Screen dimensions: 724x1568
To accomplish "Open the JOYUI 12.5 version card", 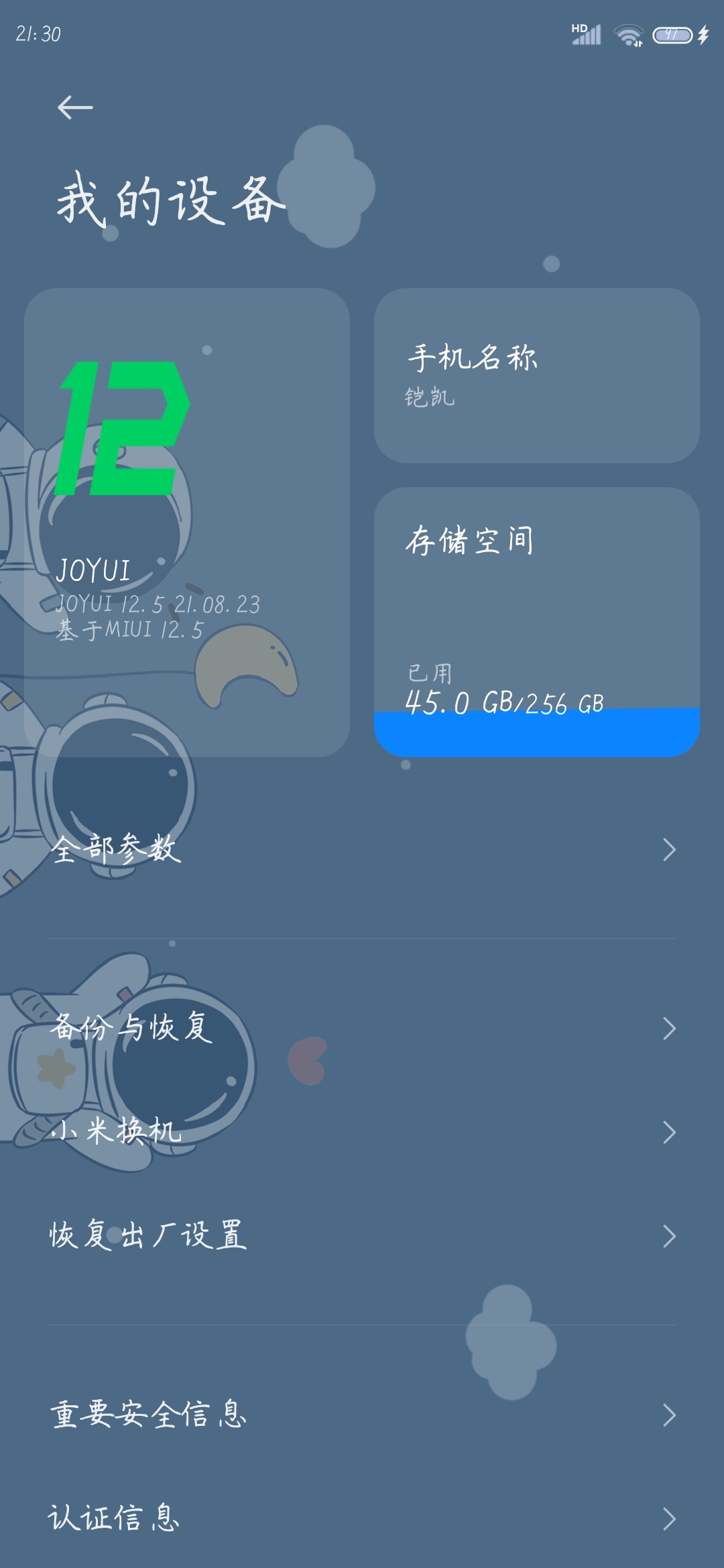I will click(x=186, y=523).
